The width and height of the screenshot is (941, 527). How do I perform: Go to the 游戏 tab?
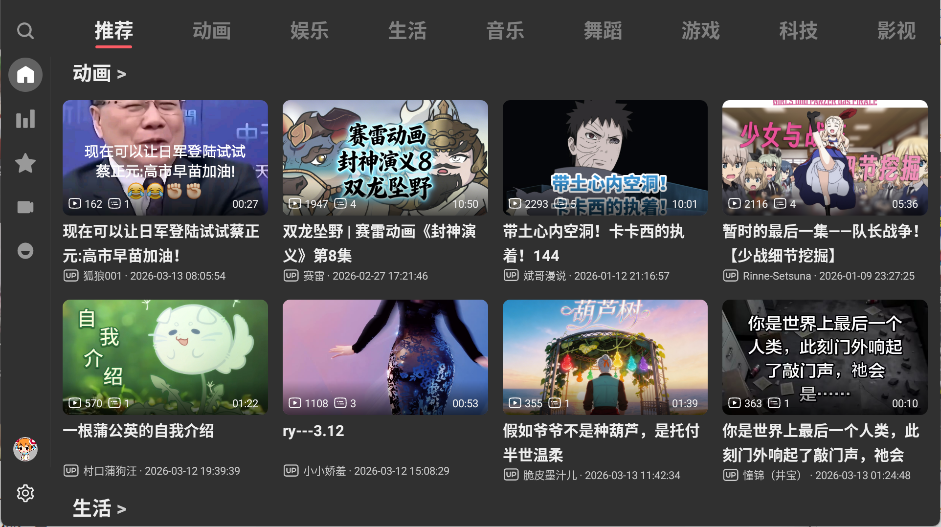pyautogui.click(x=701, y=31)
